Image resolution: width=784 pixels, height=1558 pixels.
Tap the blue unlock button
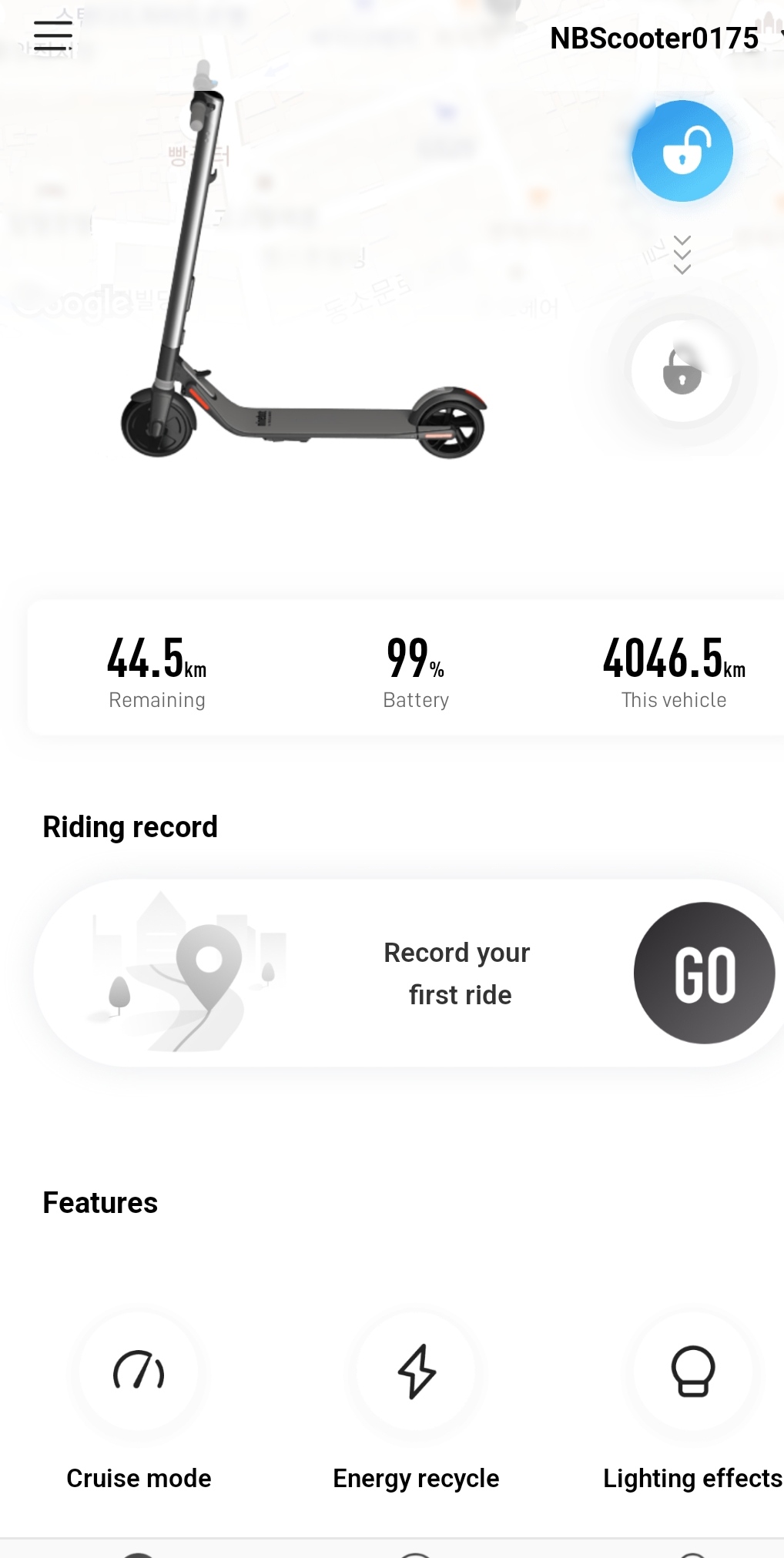tap(682, 151)
